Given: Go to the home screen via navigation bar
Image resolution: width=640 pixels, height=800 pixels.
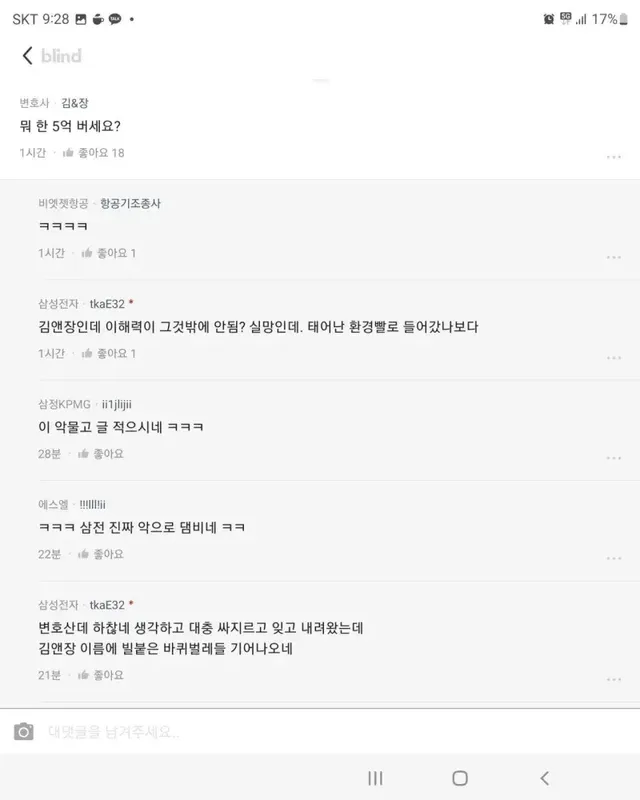Looking at the screenshot, I should [x=460, y=778].
